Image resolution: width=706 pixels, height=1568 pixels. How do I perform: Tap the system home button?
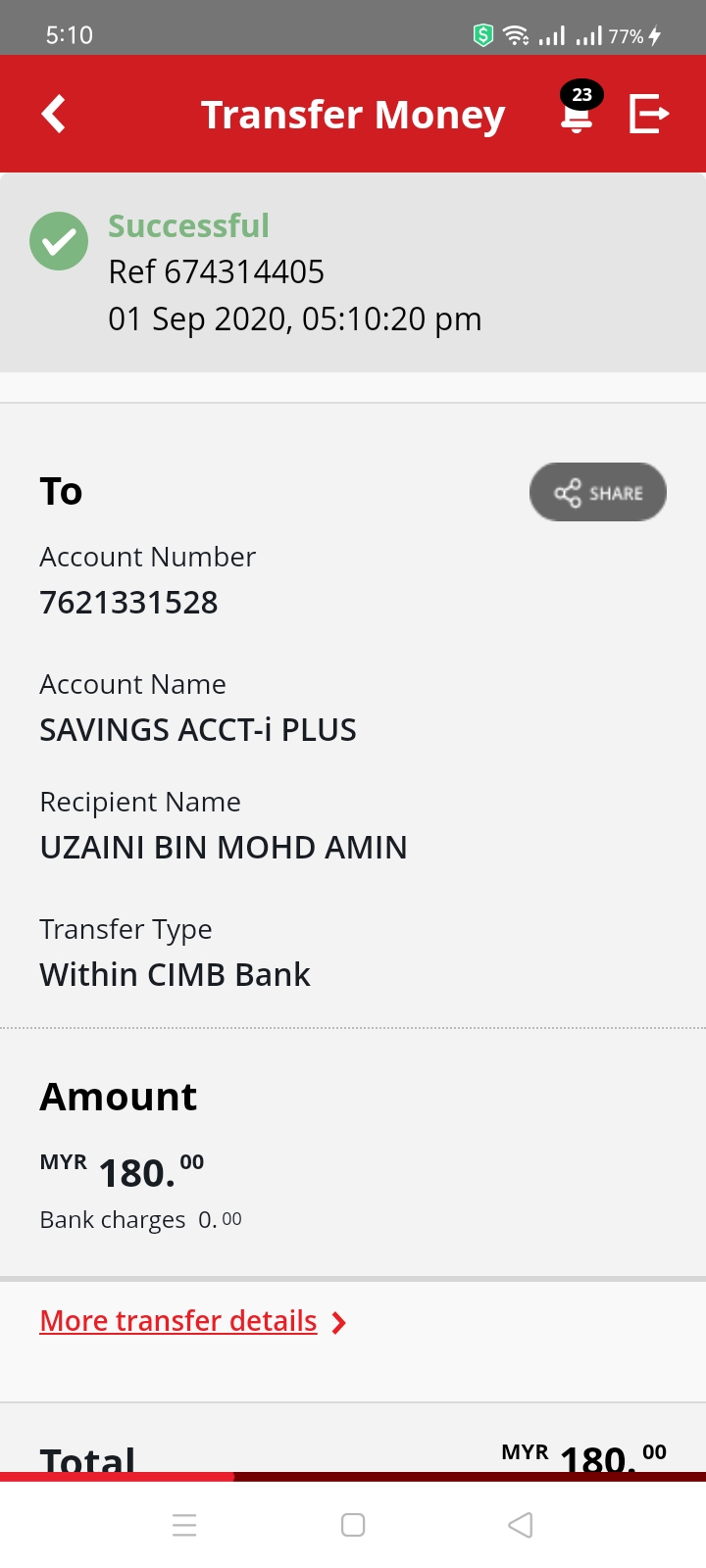[353, 1525]
